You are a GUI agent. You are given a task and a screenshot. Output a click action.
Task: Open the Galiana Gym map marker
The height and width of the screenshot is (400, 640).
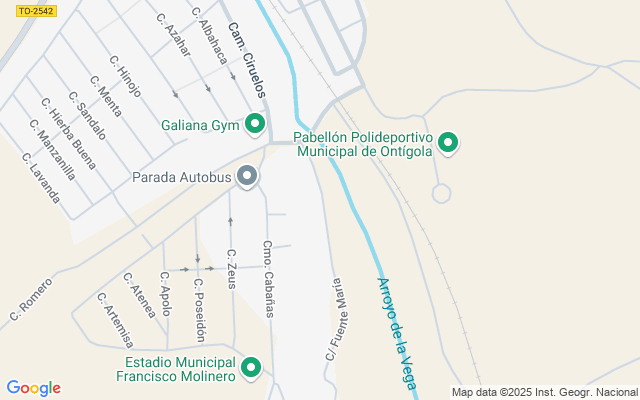click(254, 125)
